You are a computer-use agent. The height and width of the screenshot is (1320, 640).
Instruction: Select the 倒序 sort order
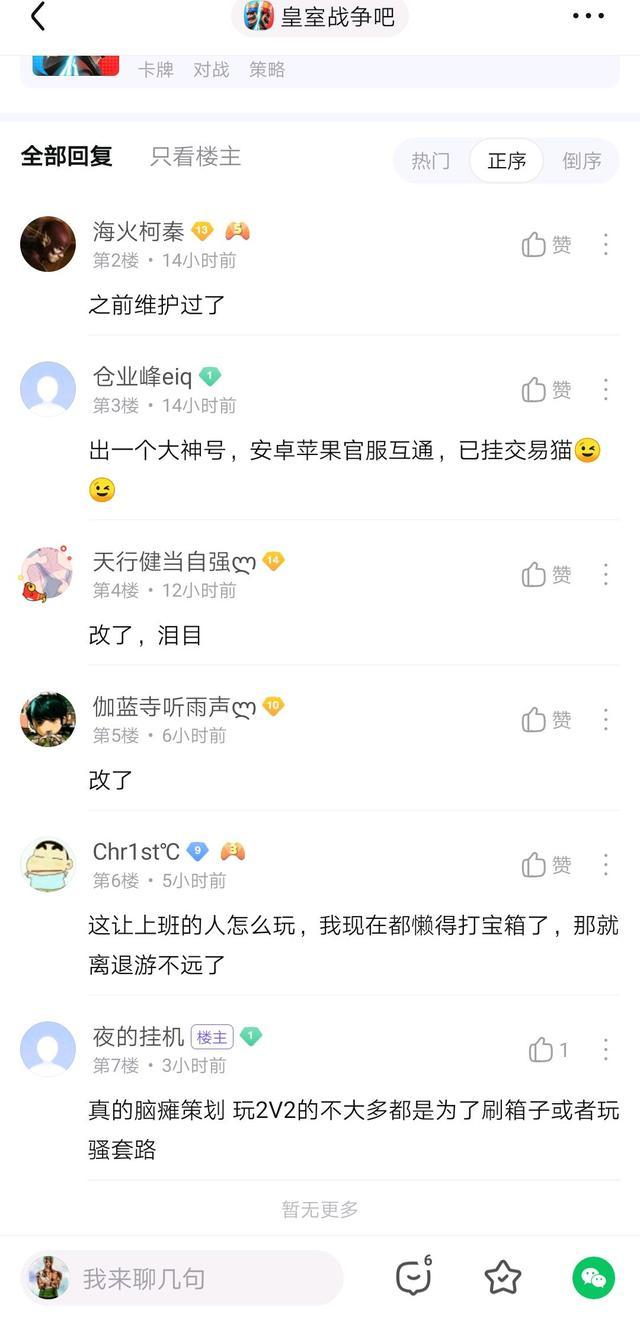pos(581,161)
